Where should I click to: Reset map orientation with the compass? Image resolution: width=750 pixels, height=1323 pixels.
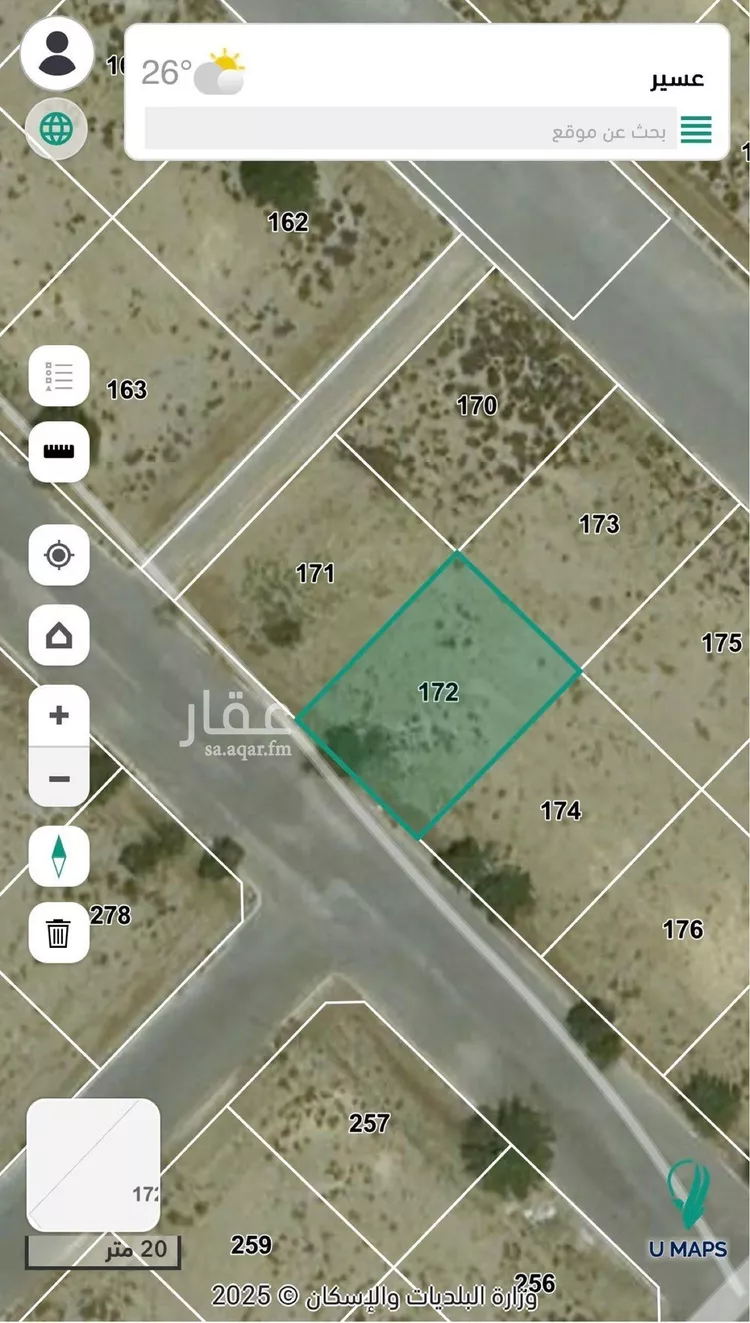(59, 857)
